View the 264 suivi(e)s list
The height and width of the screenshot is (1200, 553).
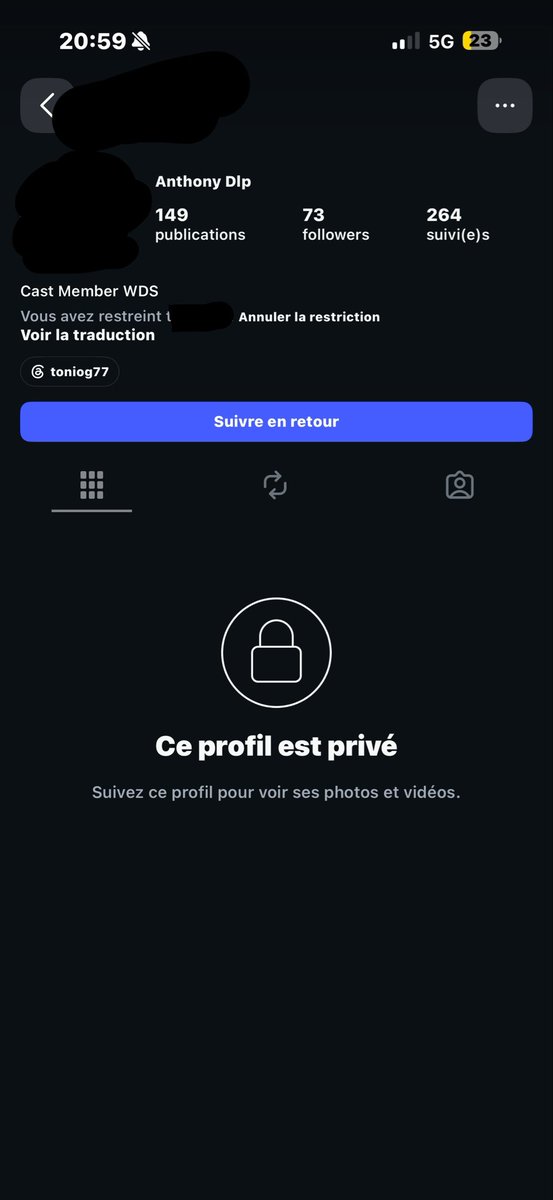pos(457,224)
